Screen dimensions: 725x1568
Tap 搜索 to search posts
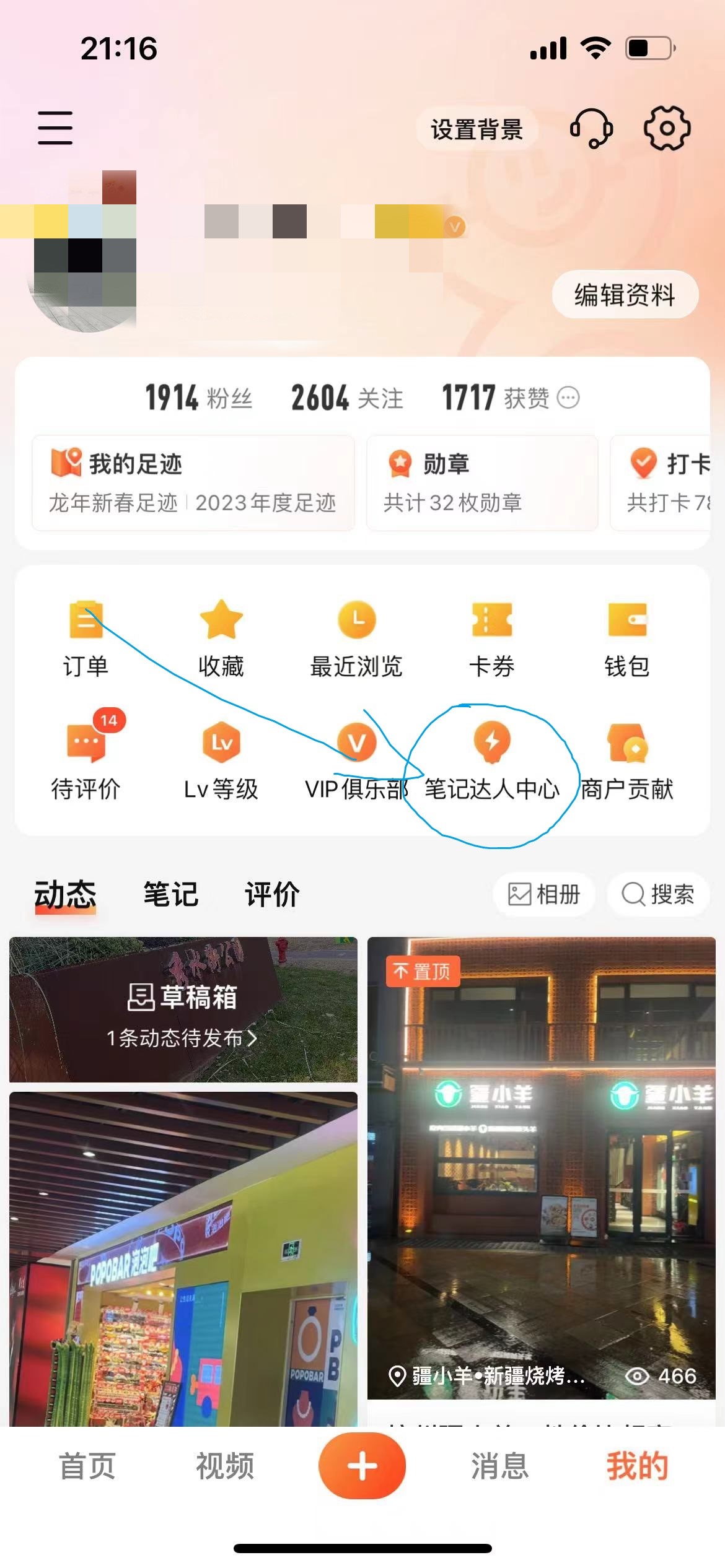[x=657, y=894]
